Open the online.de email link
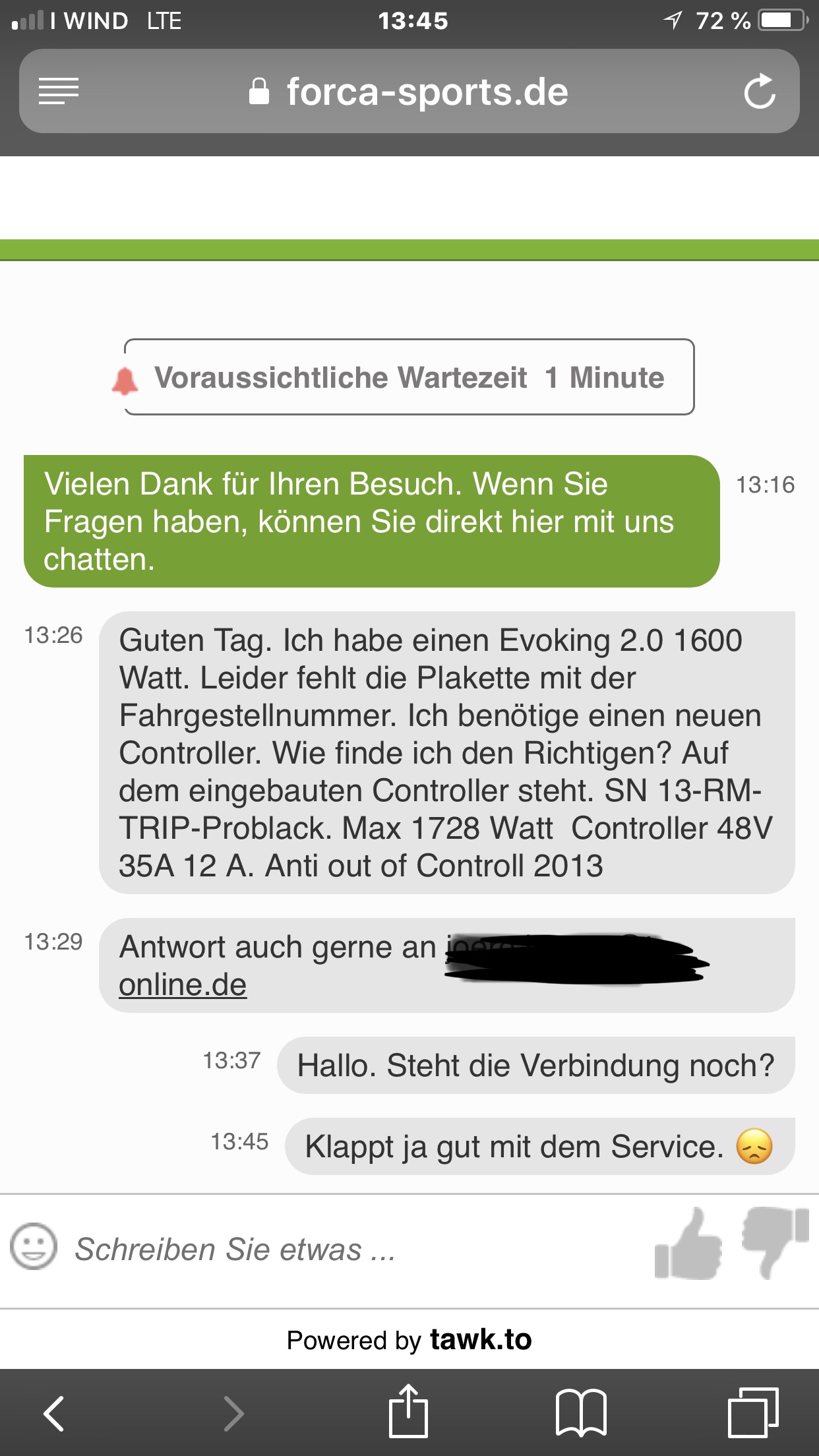 [x=183, y=985]
